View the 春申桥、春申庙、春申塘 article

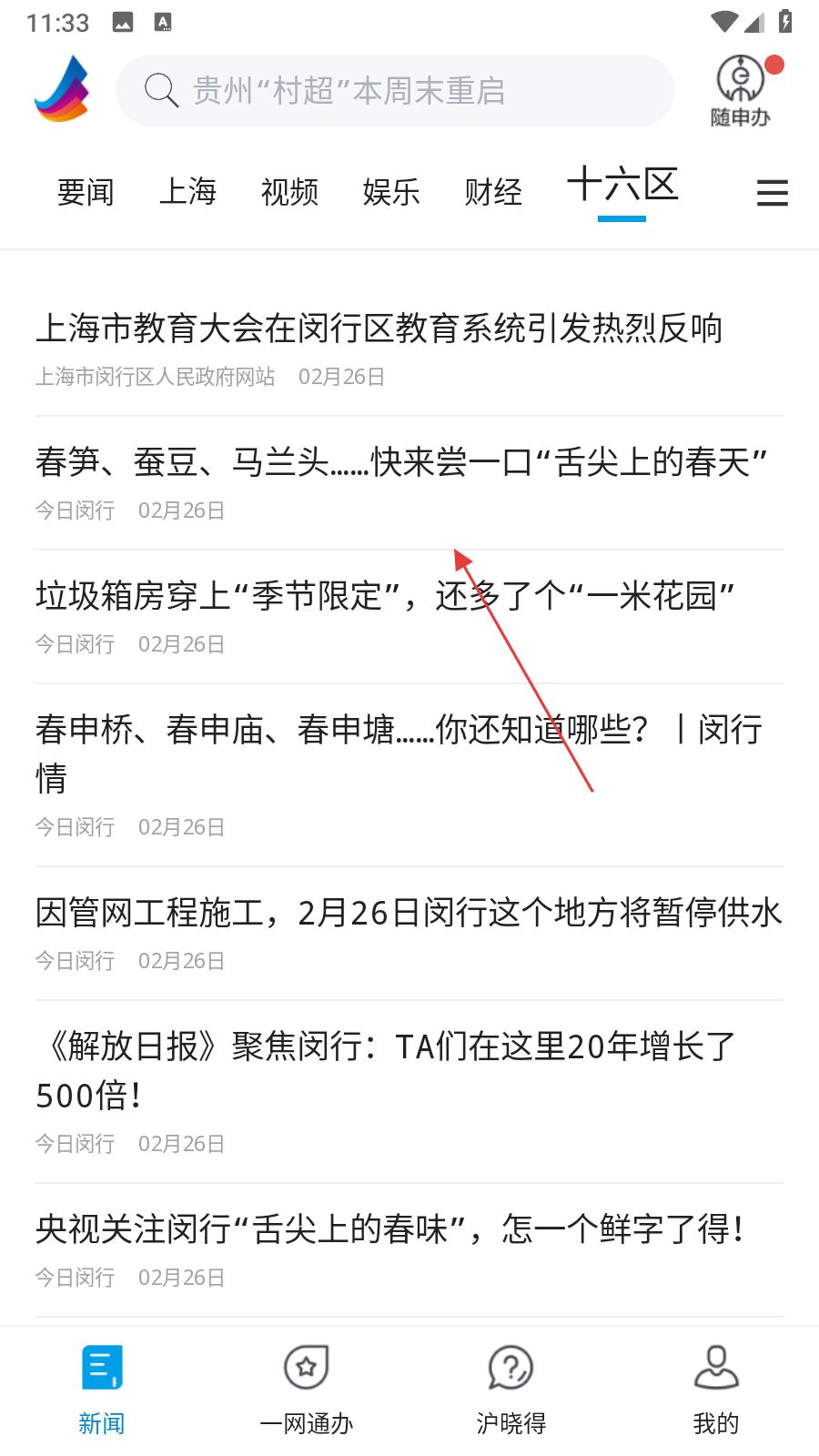point(409,775)
